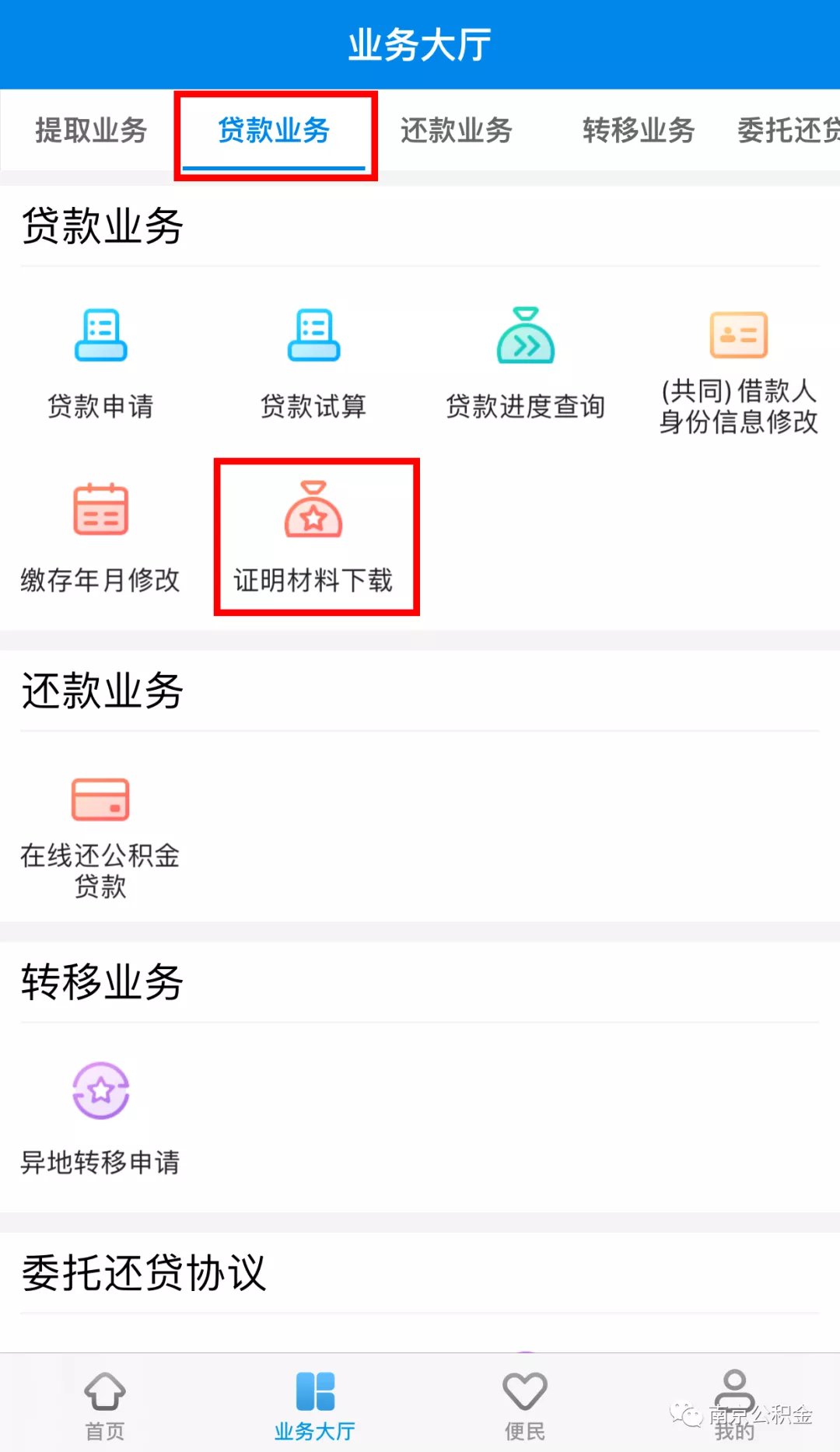Tap 缴存年月修改
840x1452 pixels.
(x=101, y=537)
